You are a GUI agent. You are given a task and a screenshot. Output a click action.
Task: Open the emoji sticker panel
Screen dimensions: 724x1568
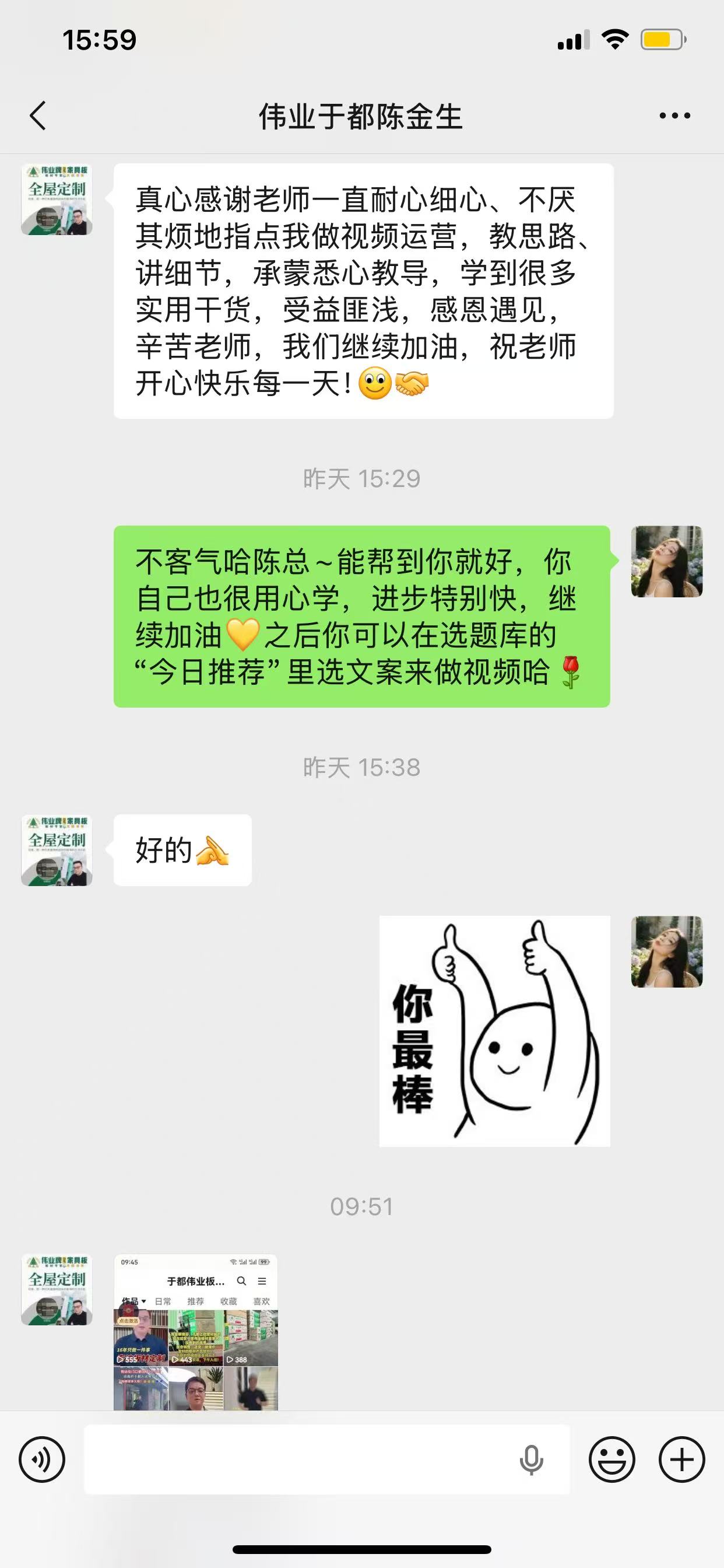pyautogui.click(x=611, y=1459)
